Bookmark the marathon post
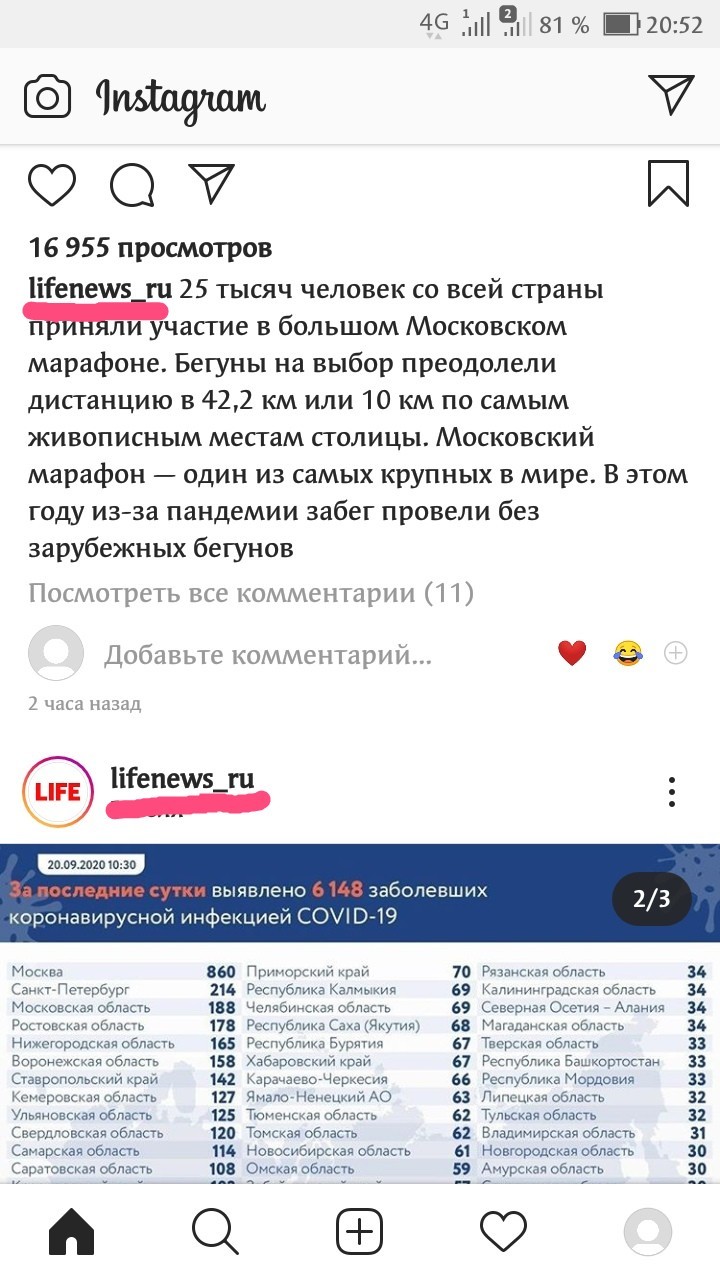720x1280 pixels. click(668, 185)
